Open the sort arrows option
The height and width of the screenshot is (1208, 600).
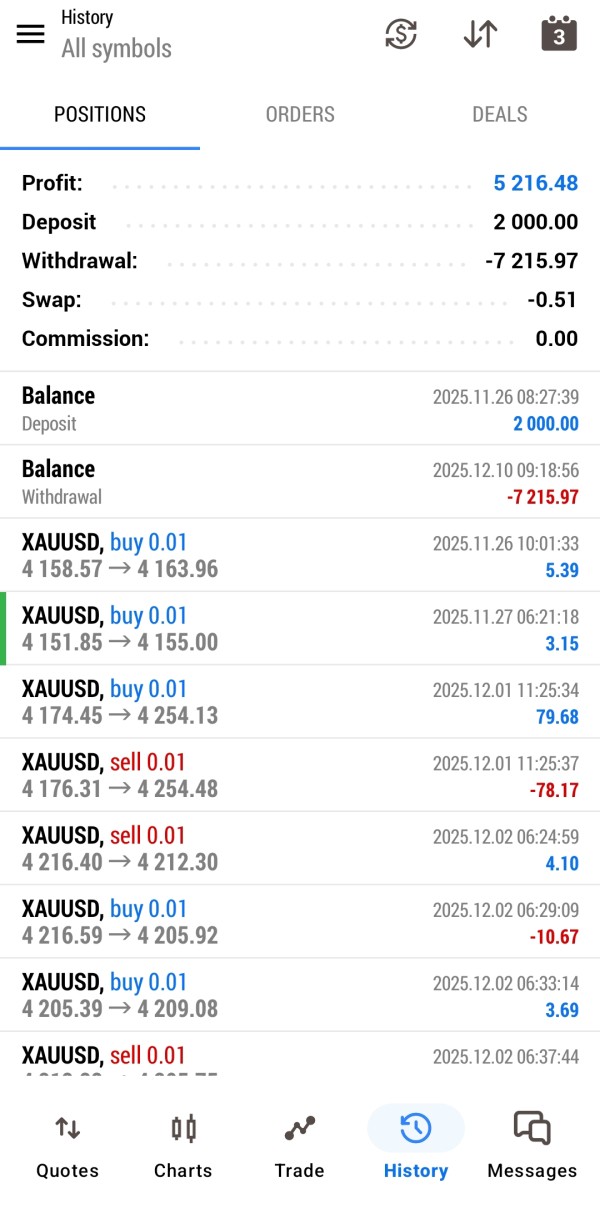[480, 34]
